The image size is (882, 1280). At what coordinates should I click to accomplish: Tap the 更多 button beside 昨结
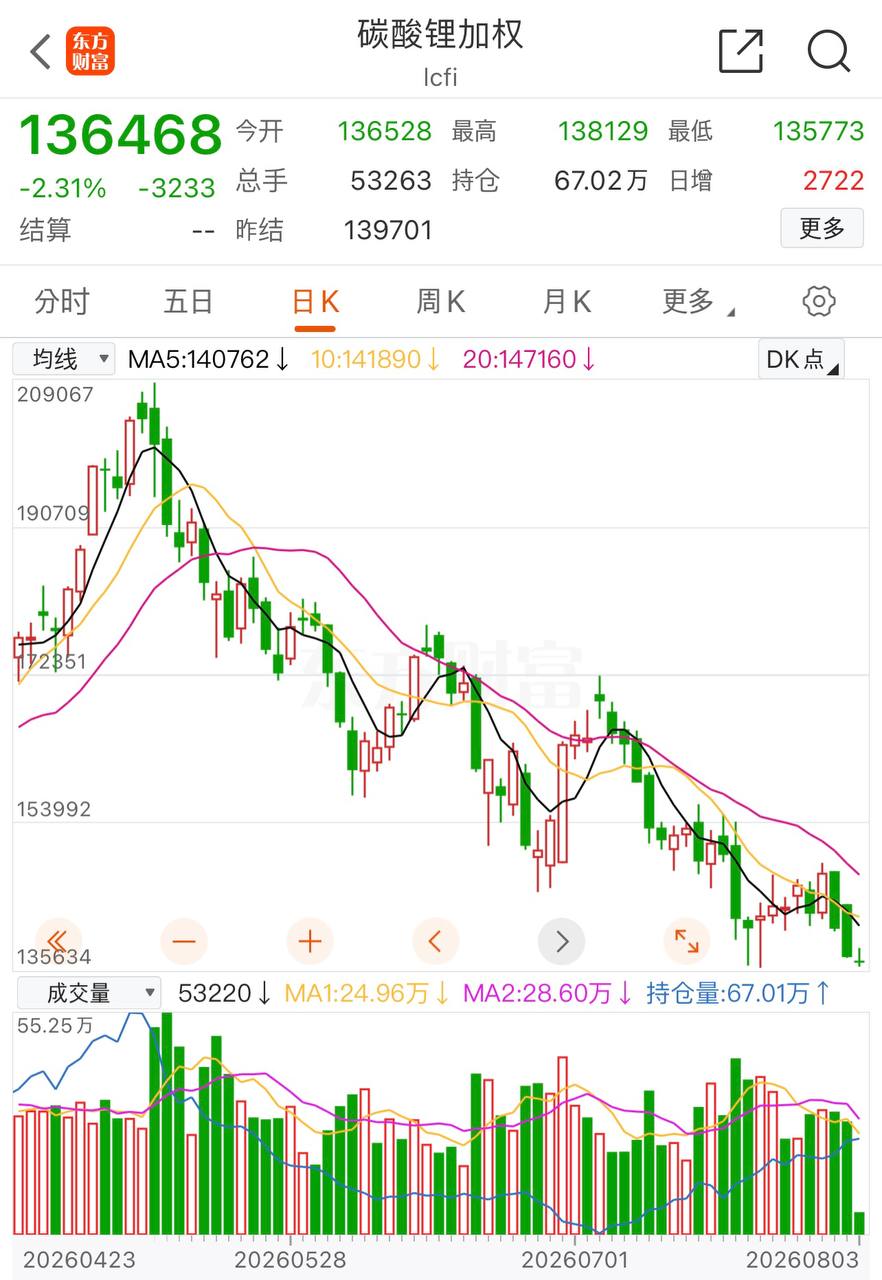(822, 228)
